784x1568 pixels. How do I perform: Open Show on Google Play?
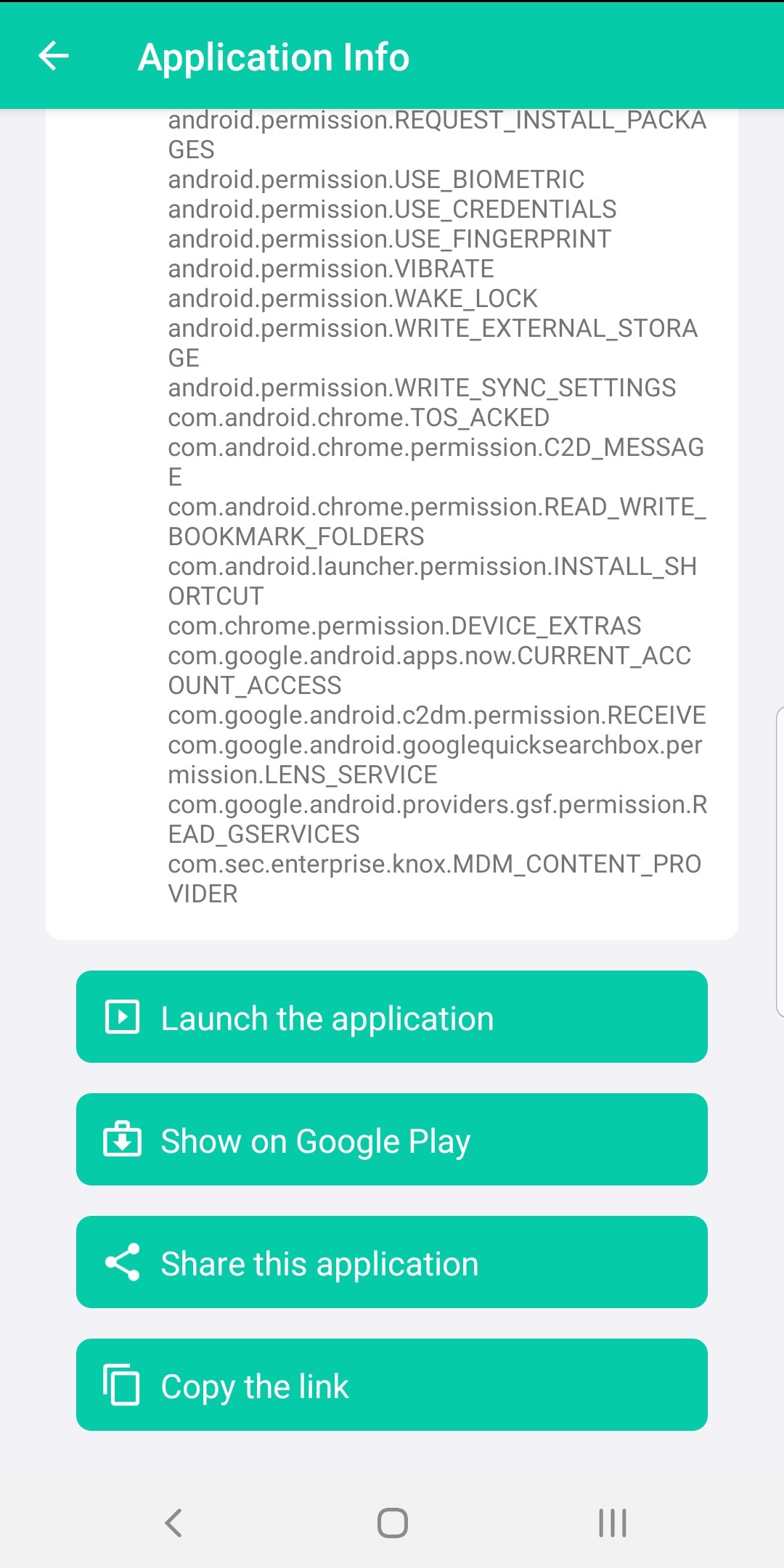tap(392, 1140)
